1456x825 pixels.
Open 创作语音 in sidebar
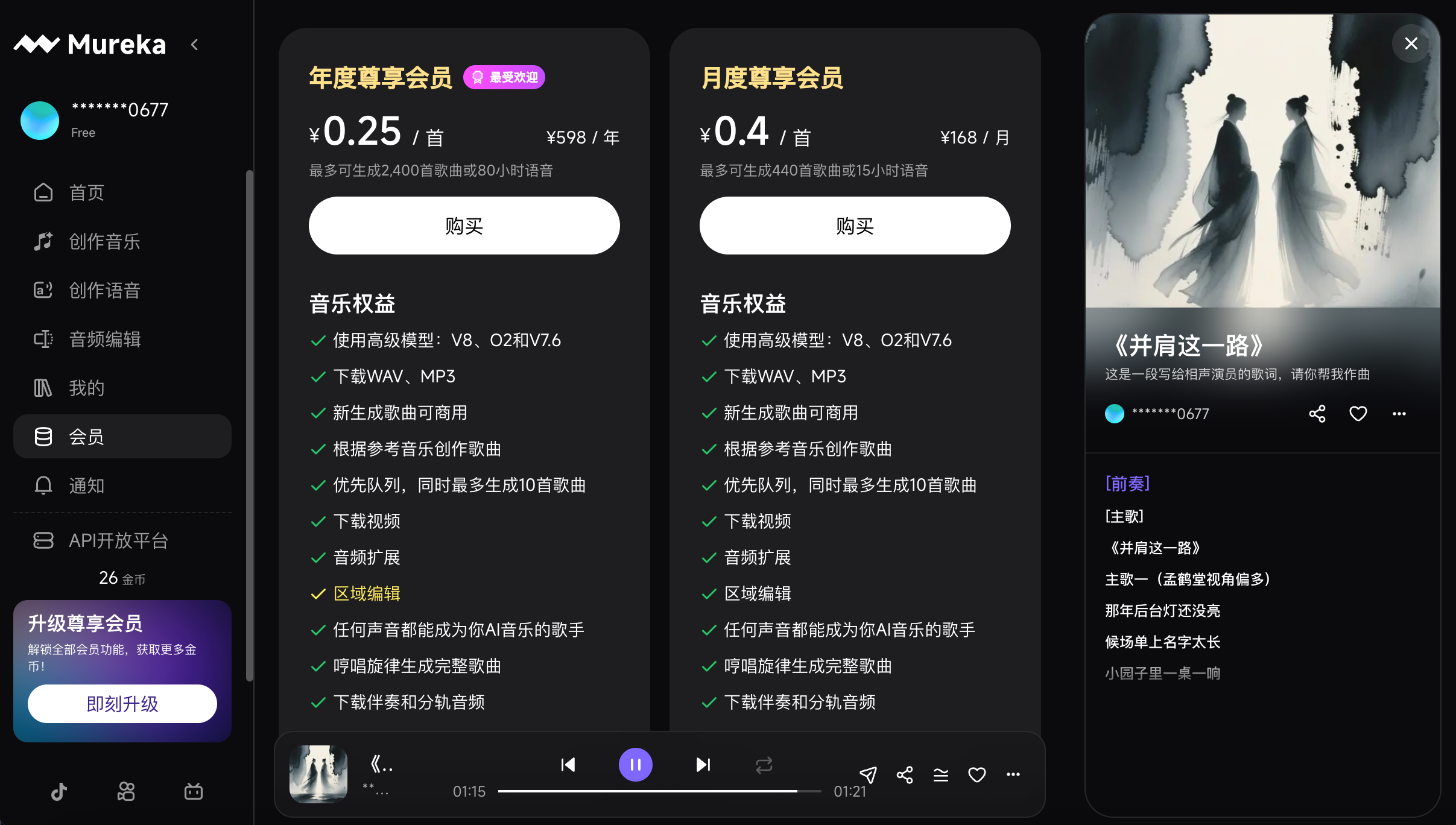(x=104, y=291)
